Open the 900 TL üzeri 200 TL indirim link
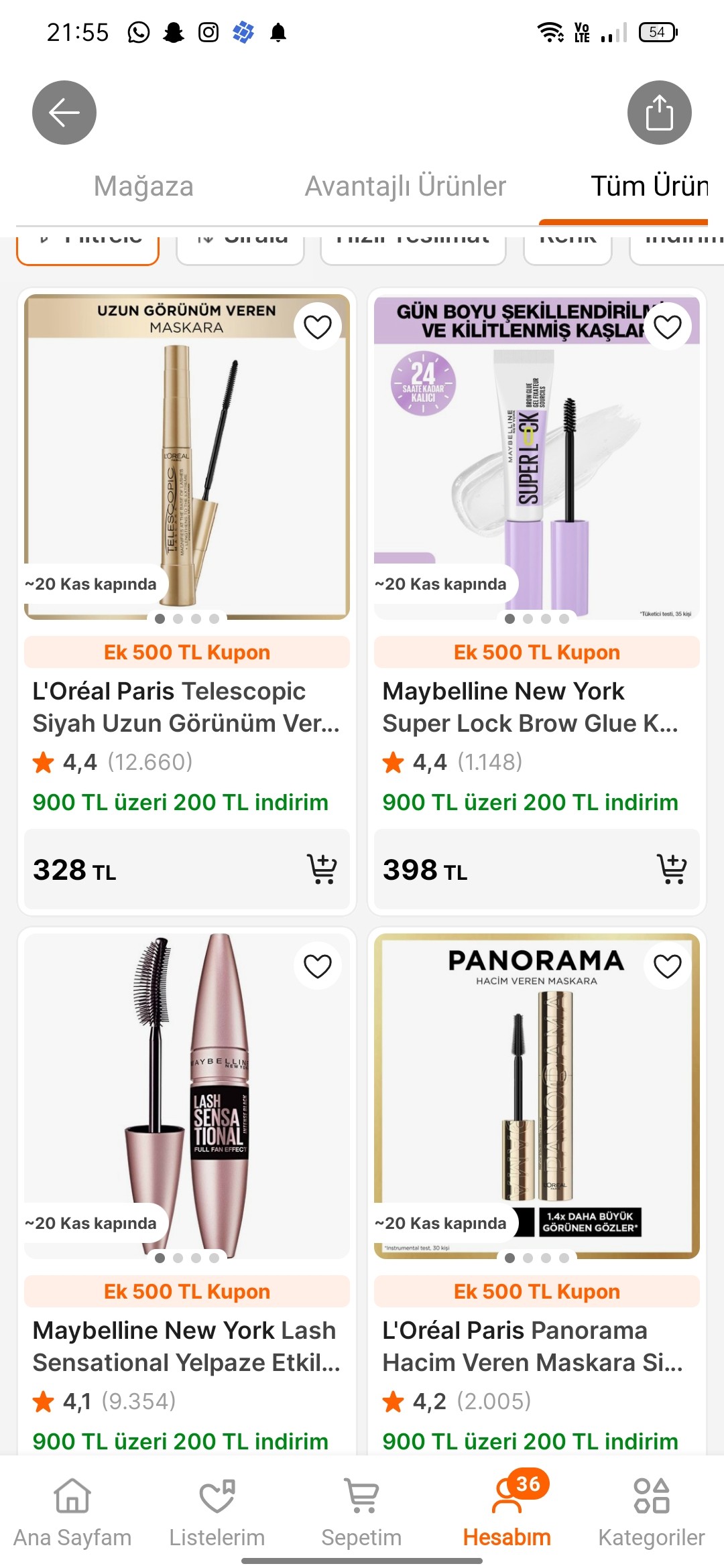This screenshot has height=1568, width=724. coord(180,802)
